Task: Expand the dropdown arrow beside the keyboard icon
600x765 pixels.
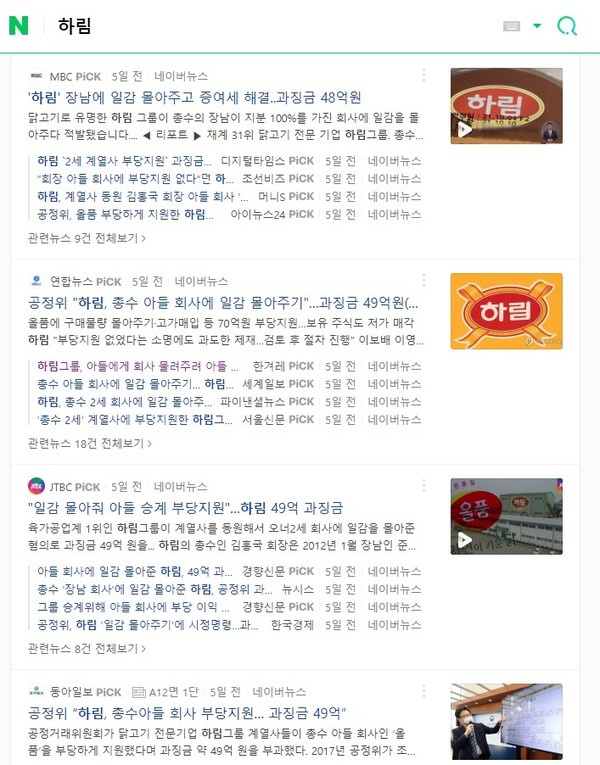Action: [537, 26]
